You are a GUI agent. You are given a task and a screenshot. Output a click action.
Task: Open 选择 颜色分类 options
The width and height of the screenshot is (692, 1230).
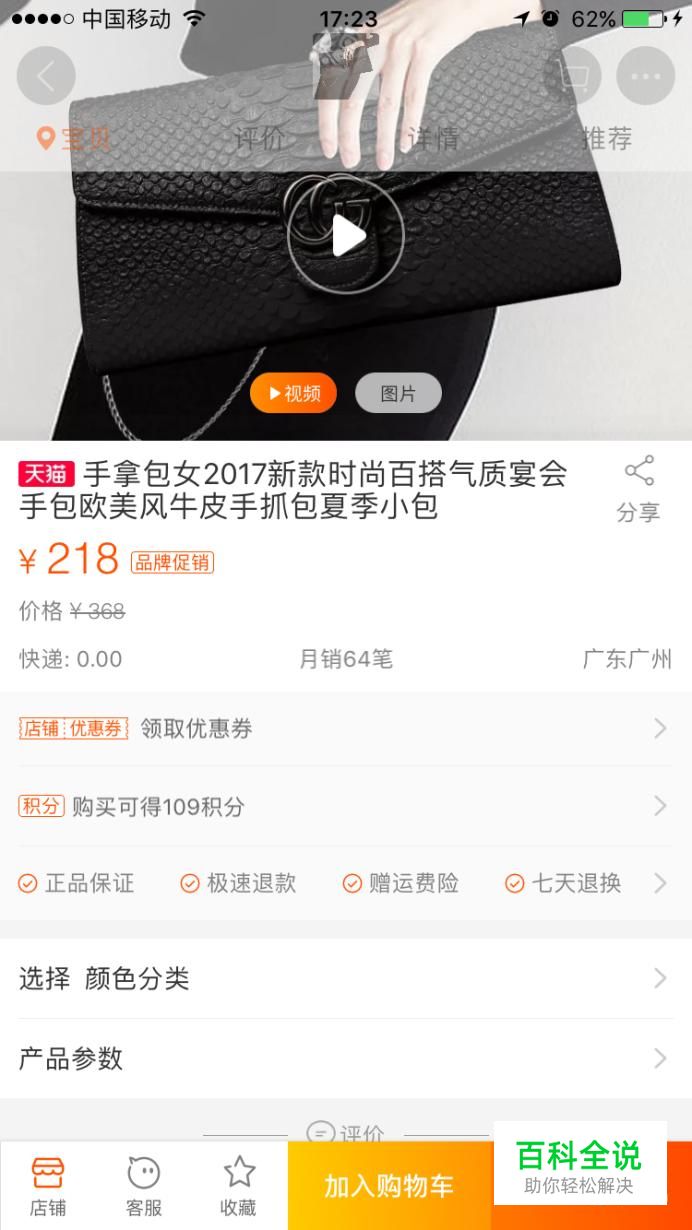(345, 978)
